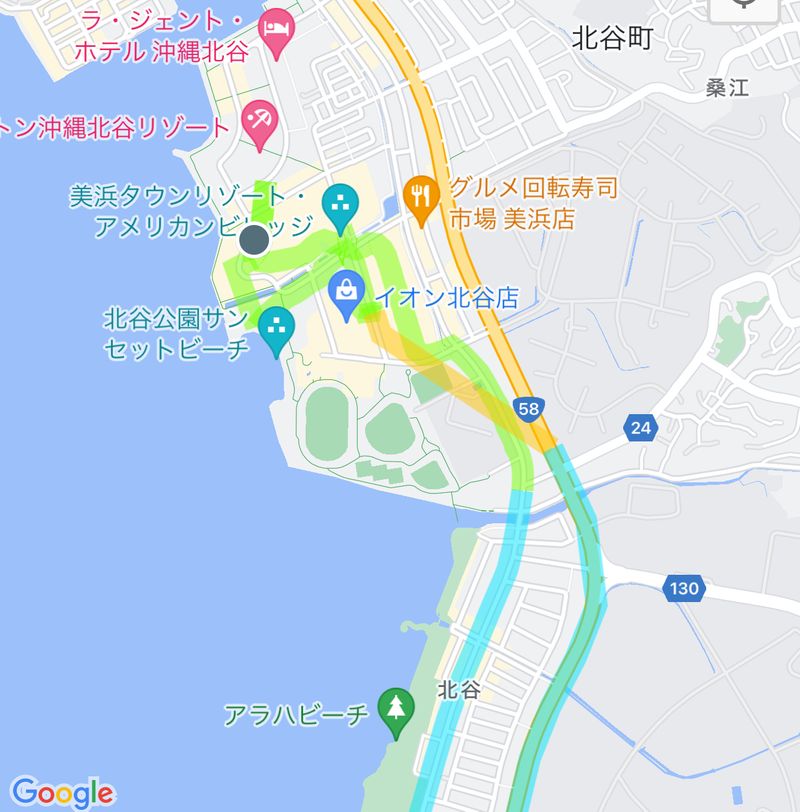800x812 pixels.
Task: Select the イオン北谷店 shopping pin
Action: tap(346, 293)
